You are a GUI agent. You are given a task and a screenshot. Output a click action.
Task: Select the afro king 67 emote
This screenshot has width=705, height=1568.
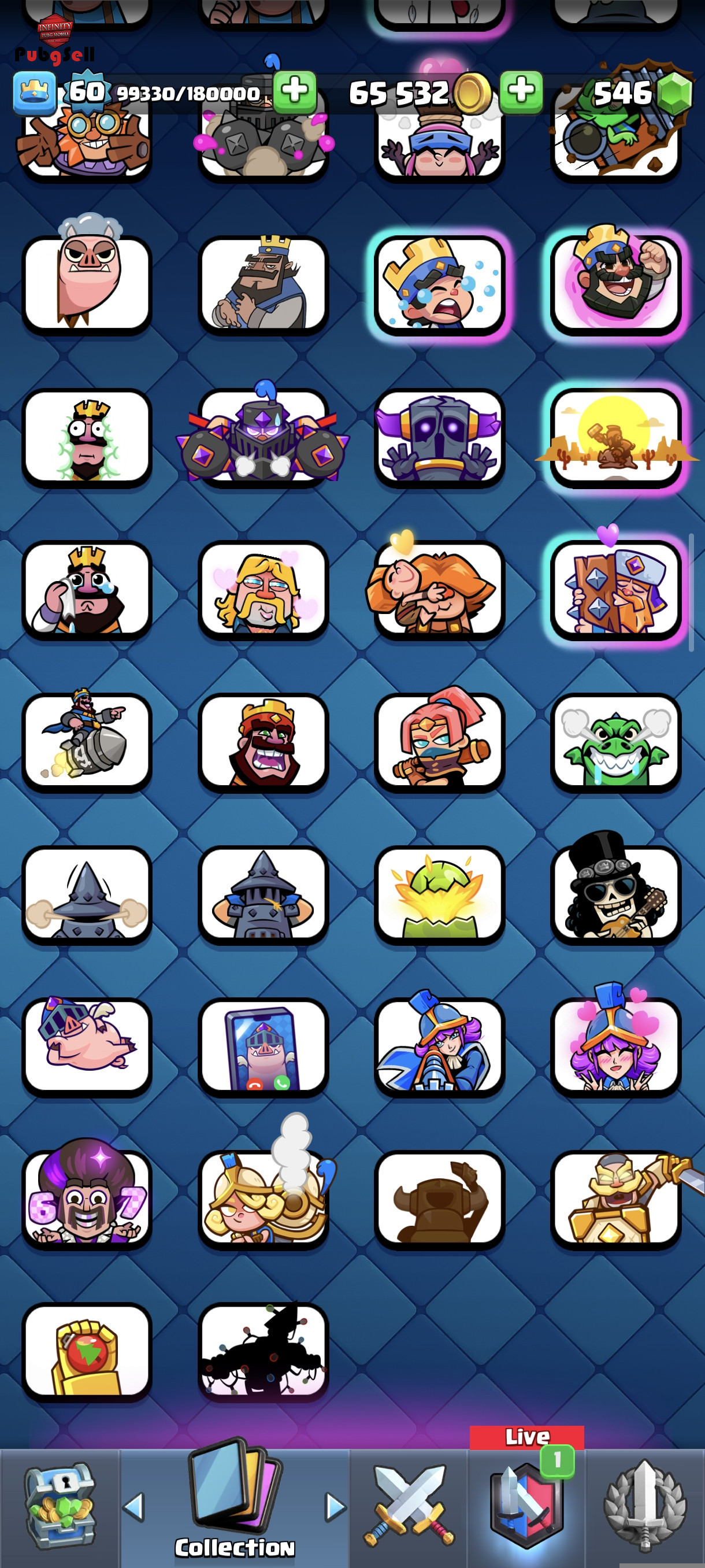point(86,1198)
